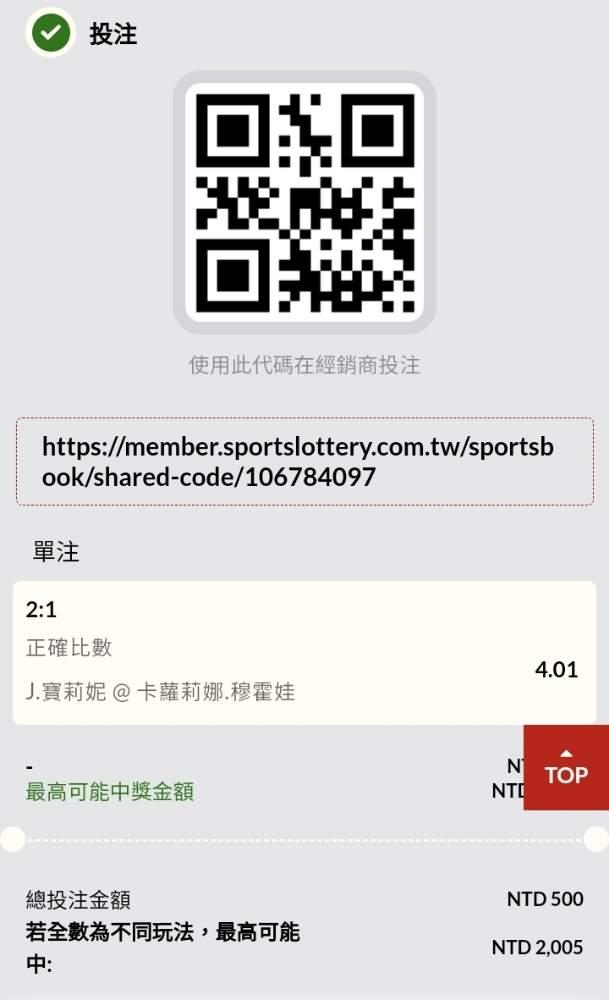Open the 2:1 correct score bet card
Image resolution: width=609 pixels, height=1000 pixels.
tap(304, 652)
